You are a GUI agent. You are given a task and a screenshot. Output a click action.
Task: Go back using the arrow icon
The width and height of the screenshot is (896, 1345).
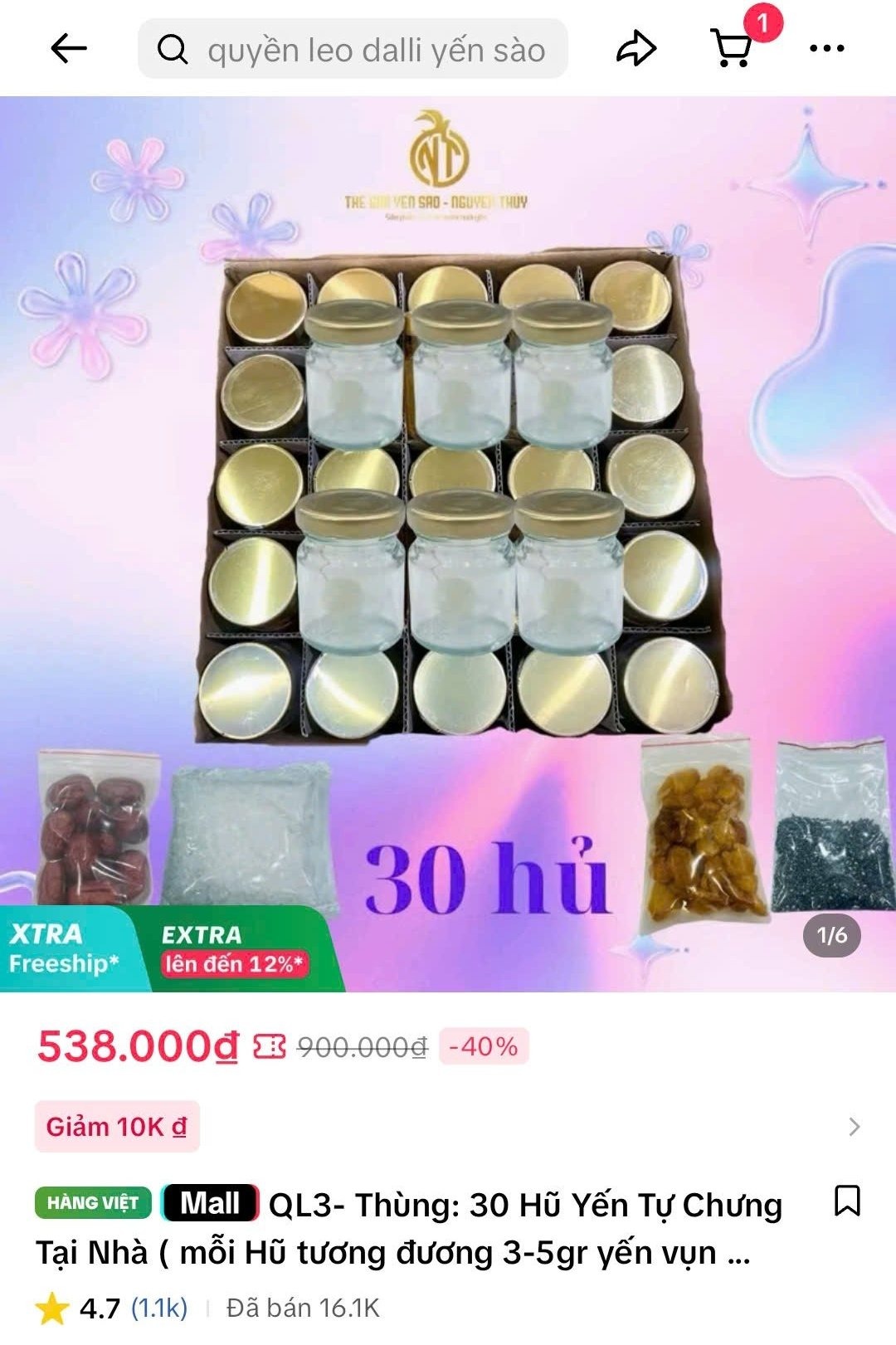tap(69, 49)
